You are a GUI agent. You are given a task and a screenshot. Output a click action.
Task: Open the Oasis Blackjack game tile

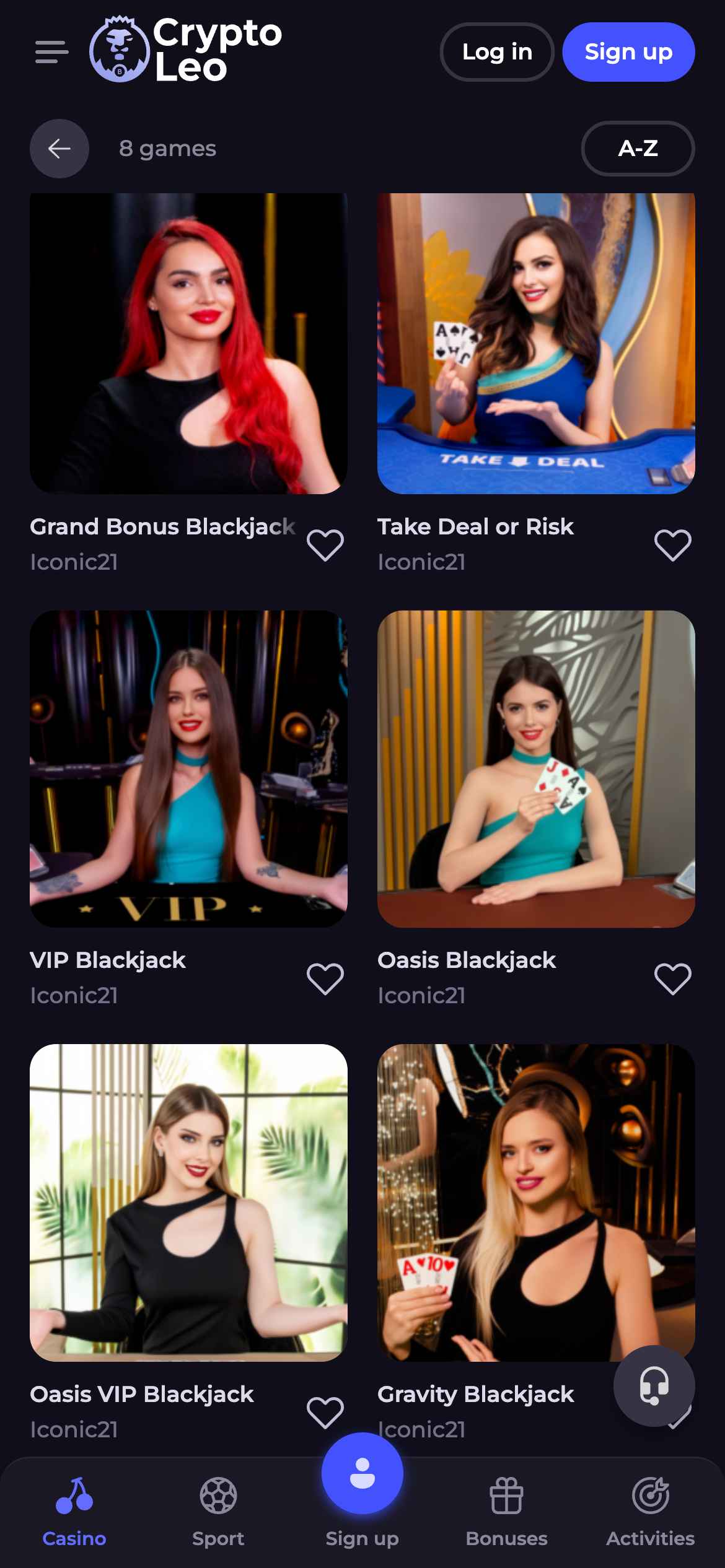point(536,769)
